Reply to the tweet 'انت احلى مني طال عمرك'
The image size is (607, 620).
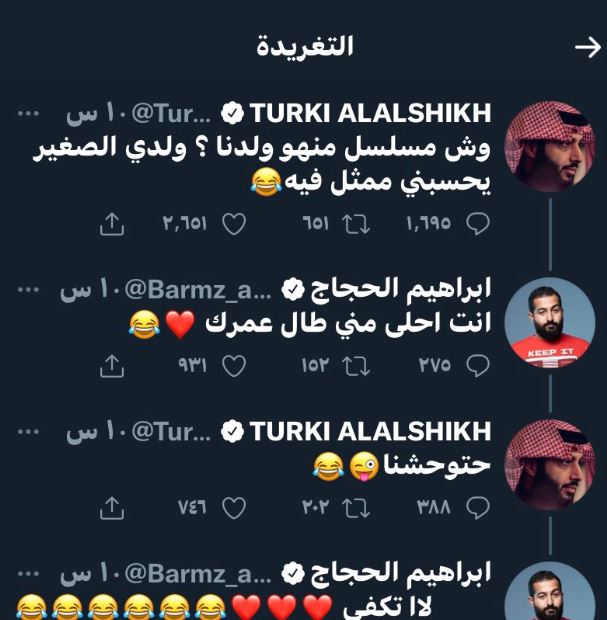pyautogui.click(x=478, y=367)
